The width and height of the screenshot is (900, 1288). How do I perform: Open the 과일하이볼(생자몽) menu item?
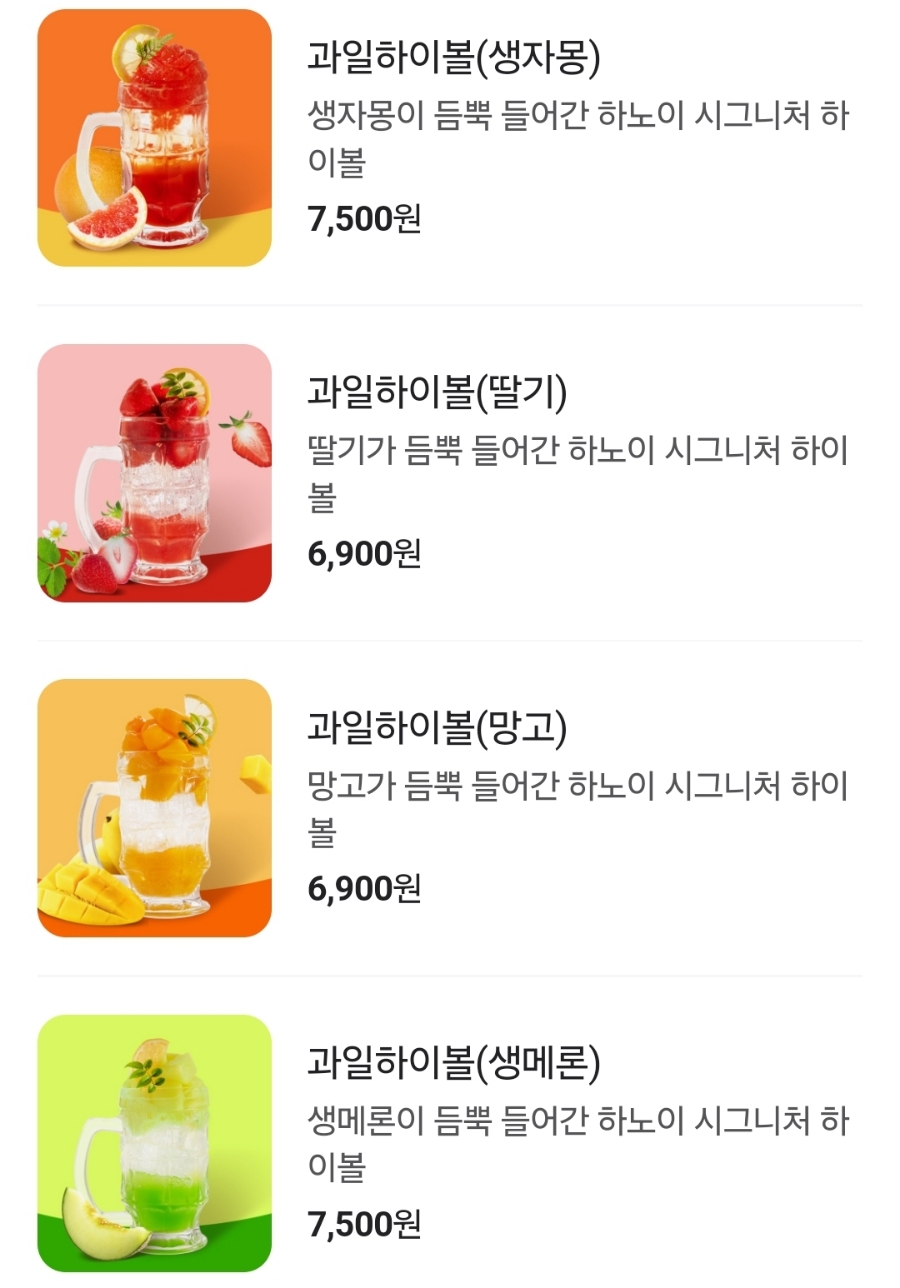pos(454,60)
